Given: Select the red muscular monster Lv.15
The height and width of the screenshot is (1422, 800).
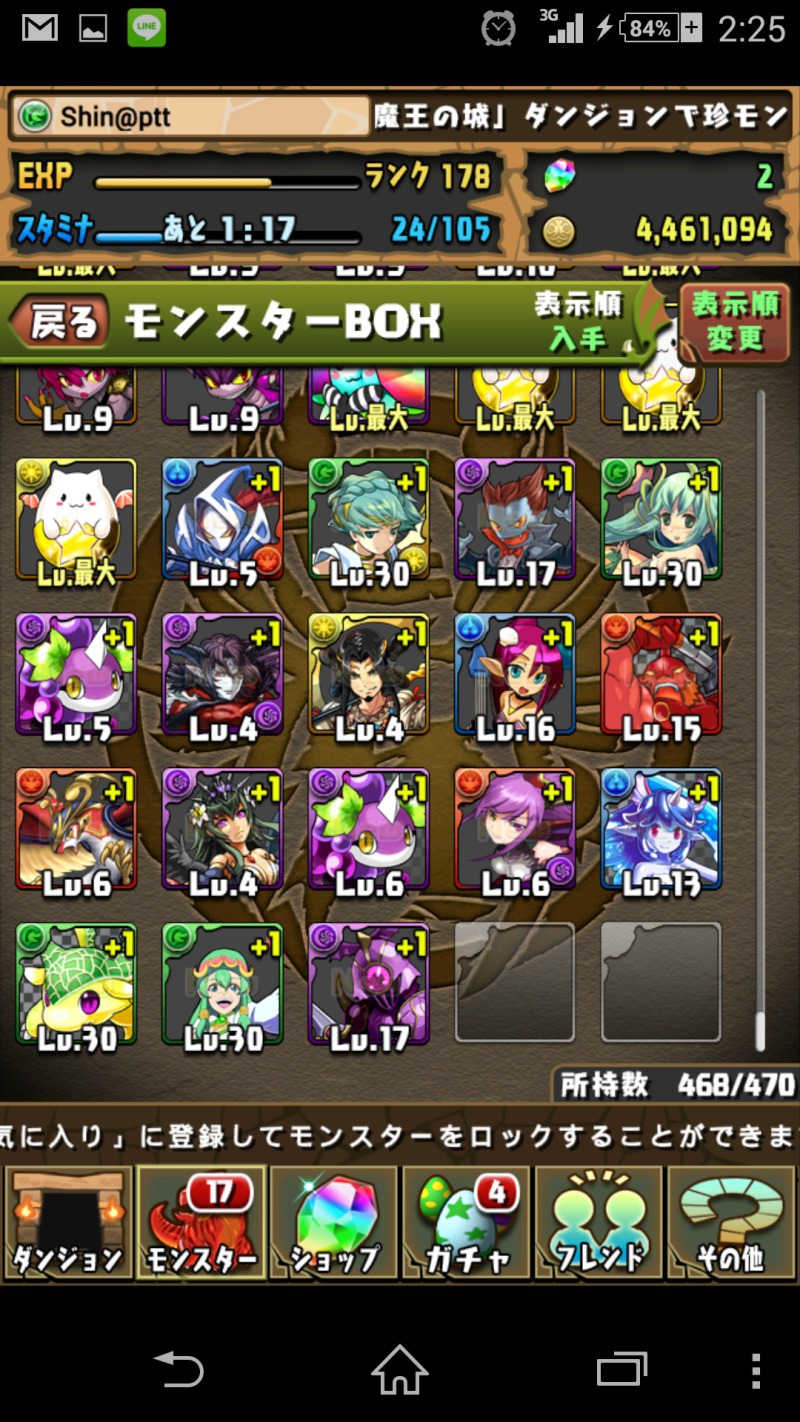Looking at the screenshot, I should pyautogui.click(x=661, y=675).
